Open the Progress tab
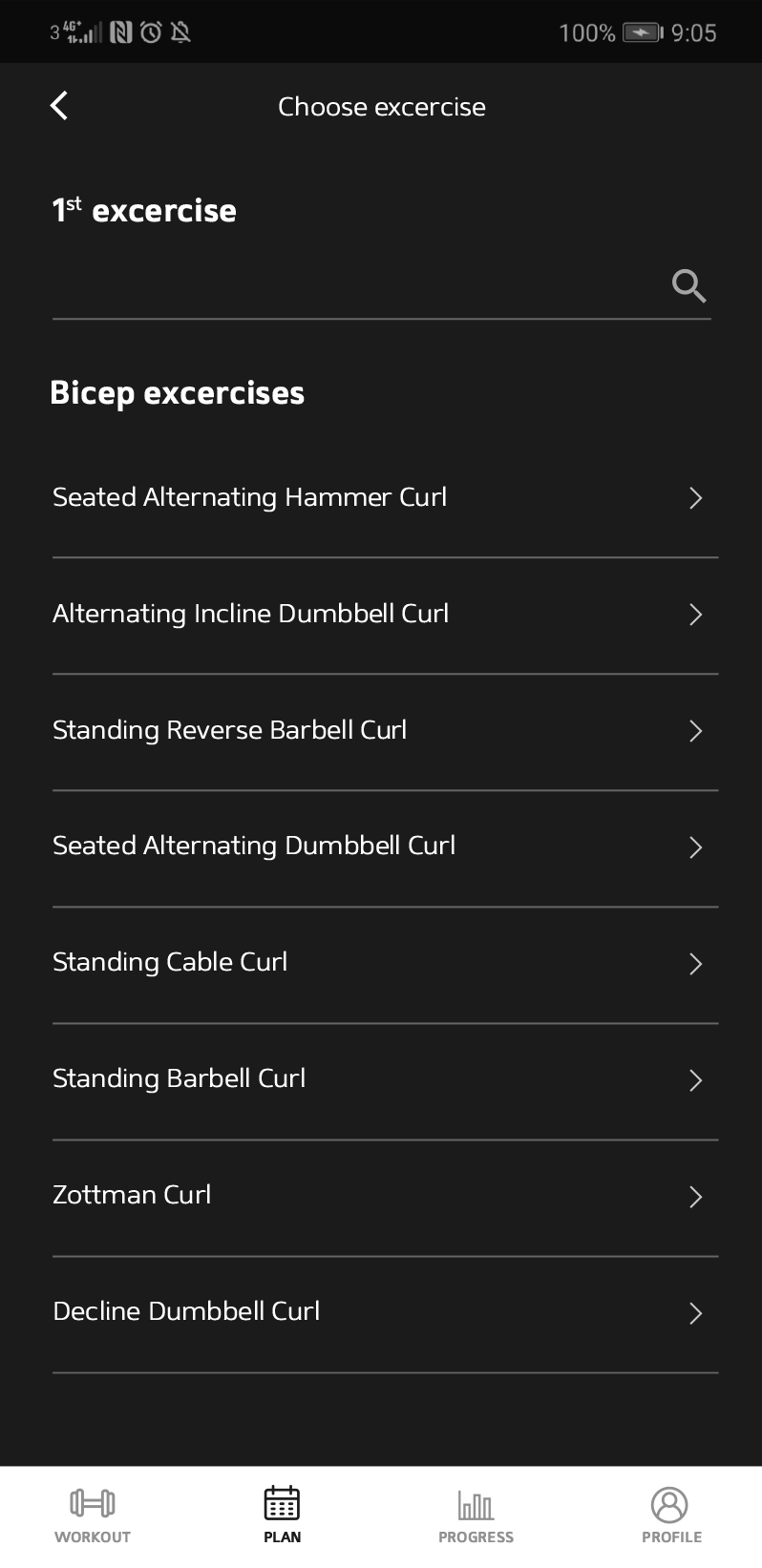Screen dimensions: 762x1568 tap(476, 1516)
